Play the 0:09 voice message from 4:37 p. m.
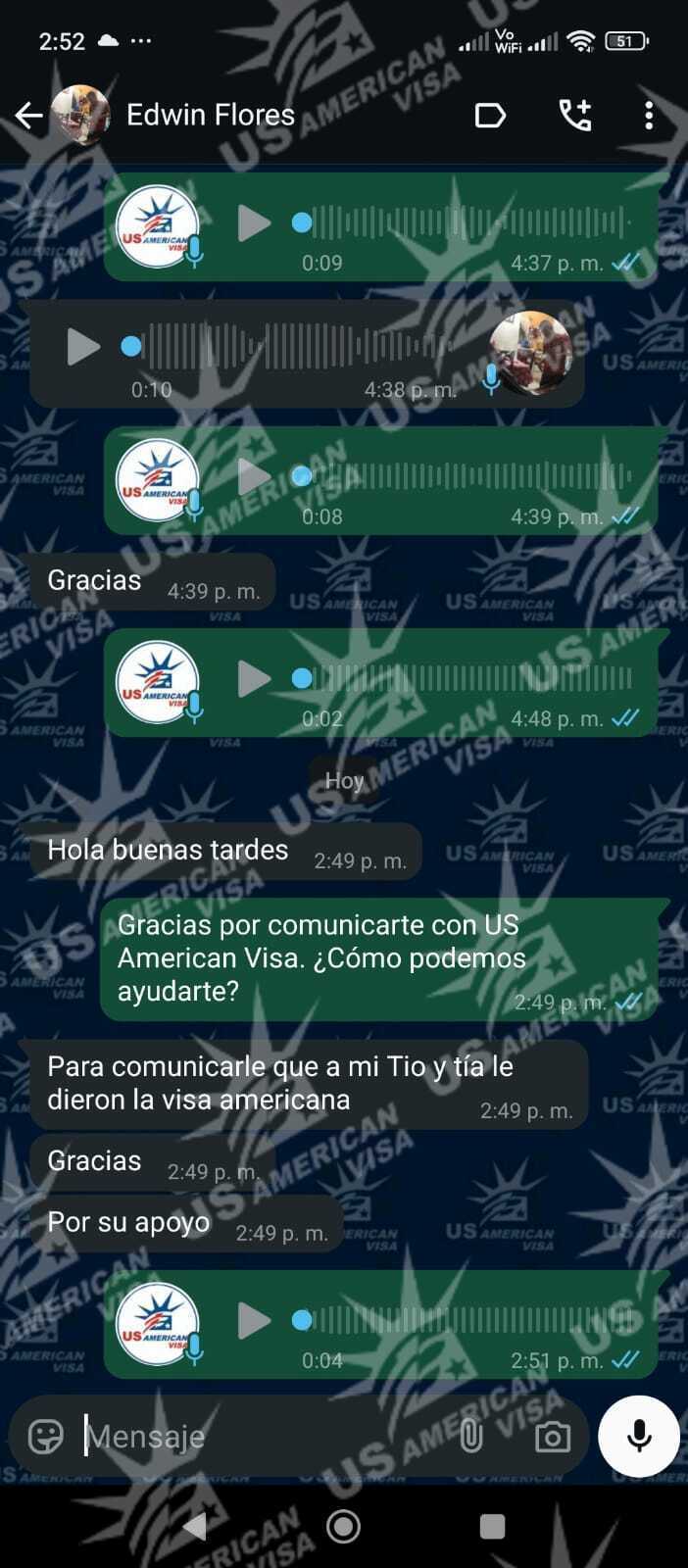This screenshot has width=688, height=1568. 254,223
